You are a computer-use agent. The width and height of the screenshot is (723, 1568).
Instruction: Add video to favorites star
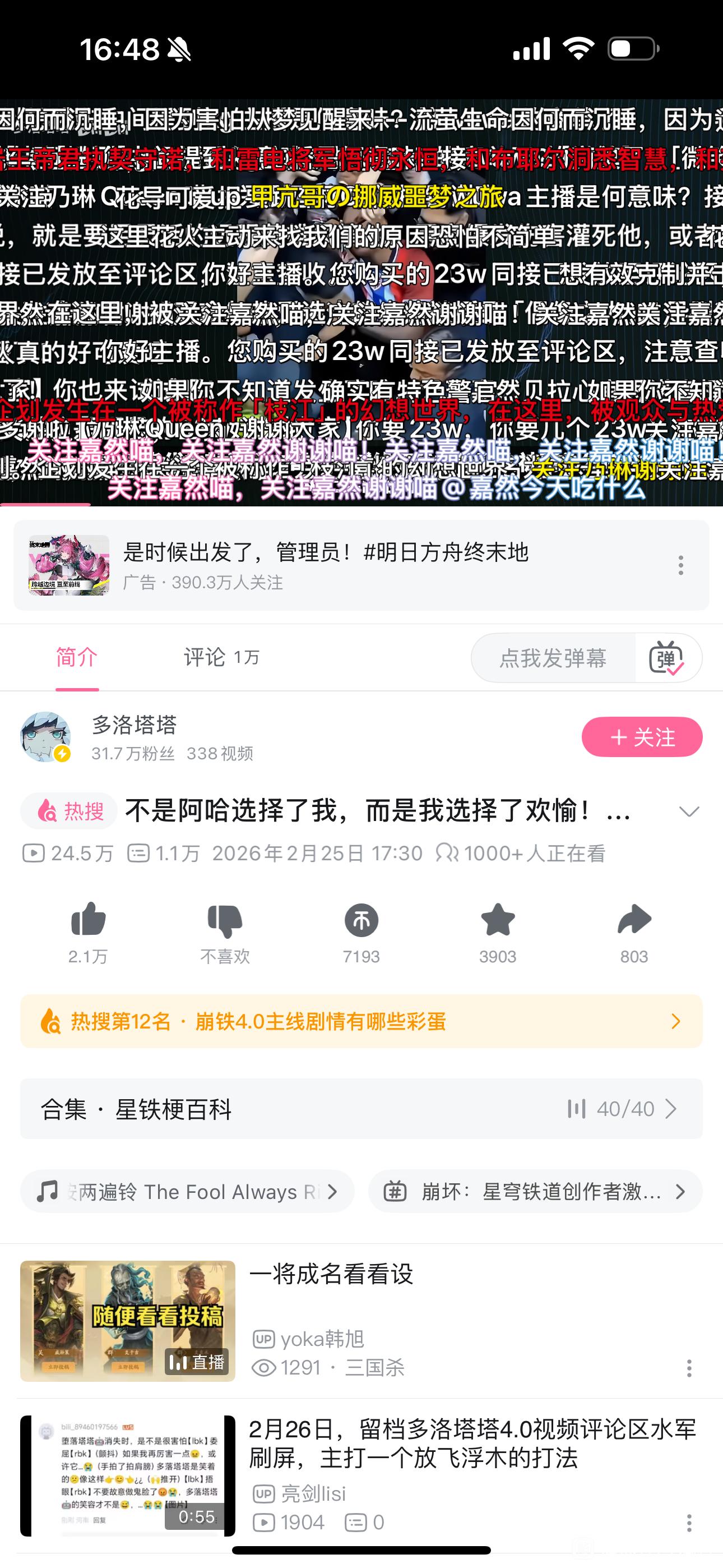pos(497,920)
